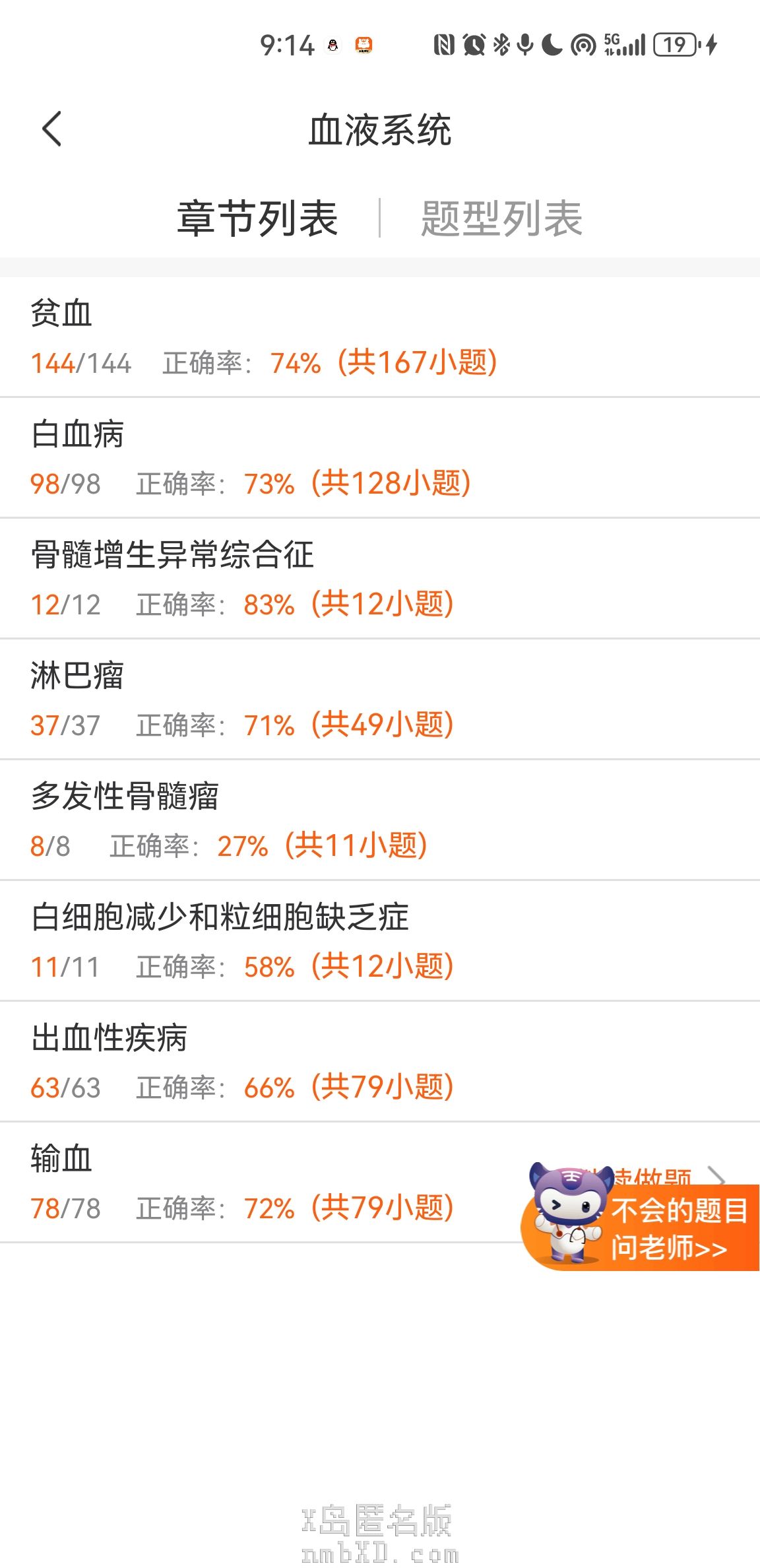Open 骨髓增生异常综合征 chapter
This screenshot has width=760, height=1568.
(x=264, y=579)
